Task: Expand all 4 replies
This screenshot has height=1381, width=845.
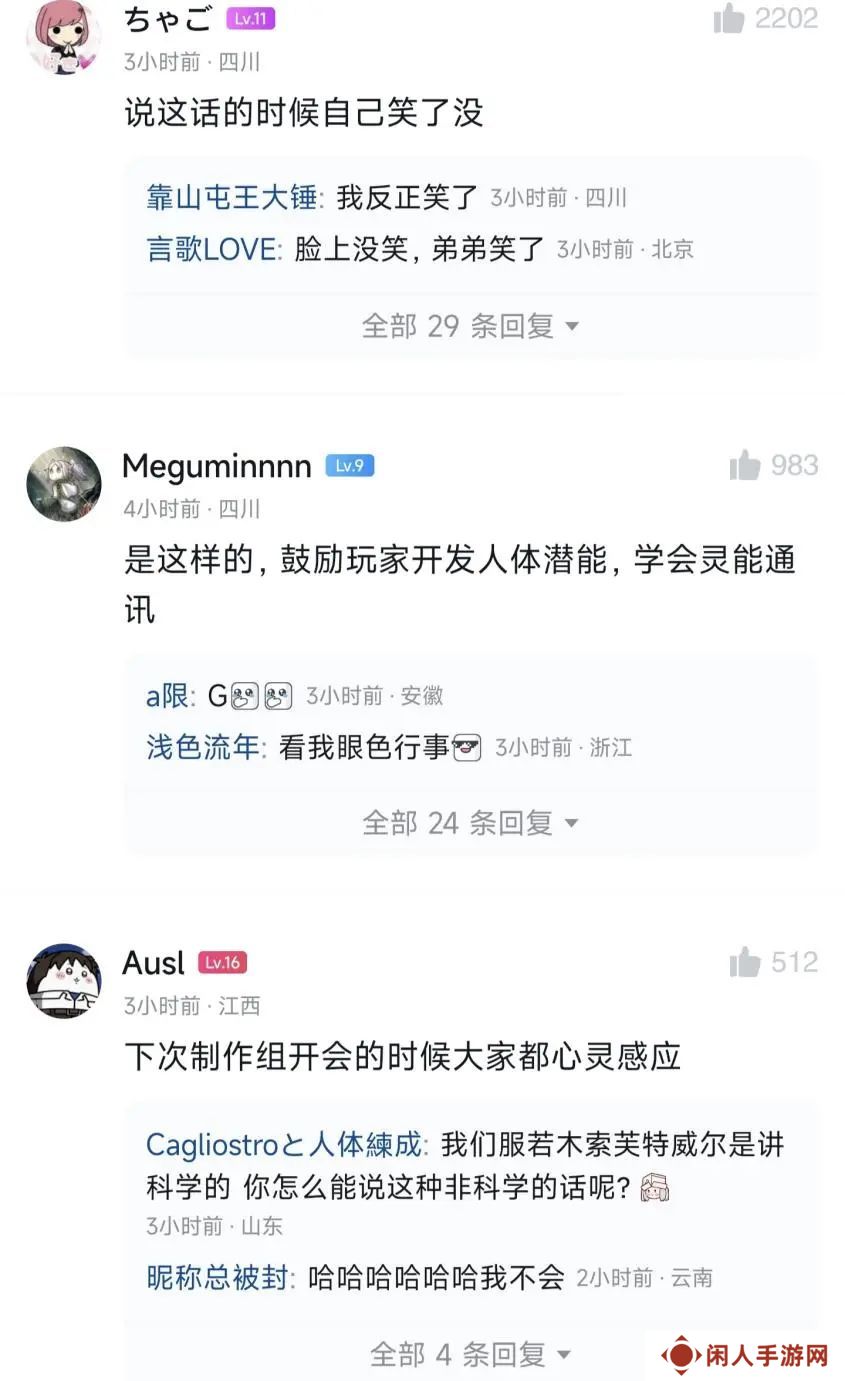Action: [x=470, y=1354]
